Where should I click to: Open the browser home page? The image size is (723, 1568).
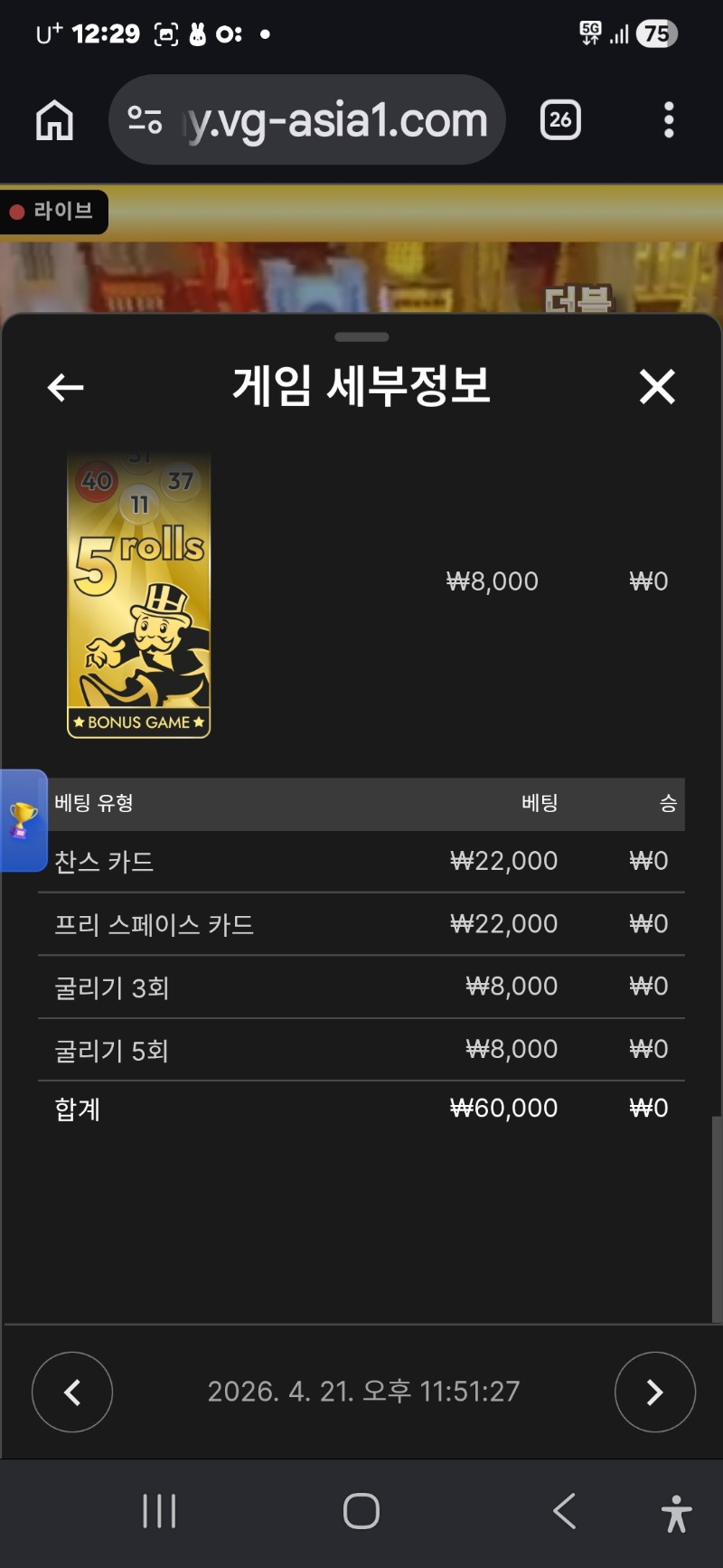coord(54,120)
